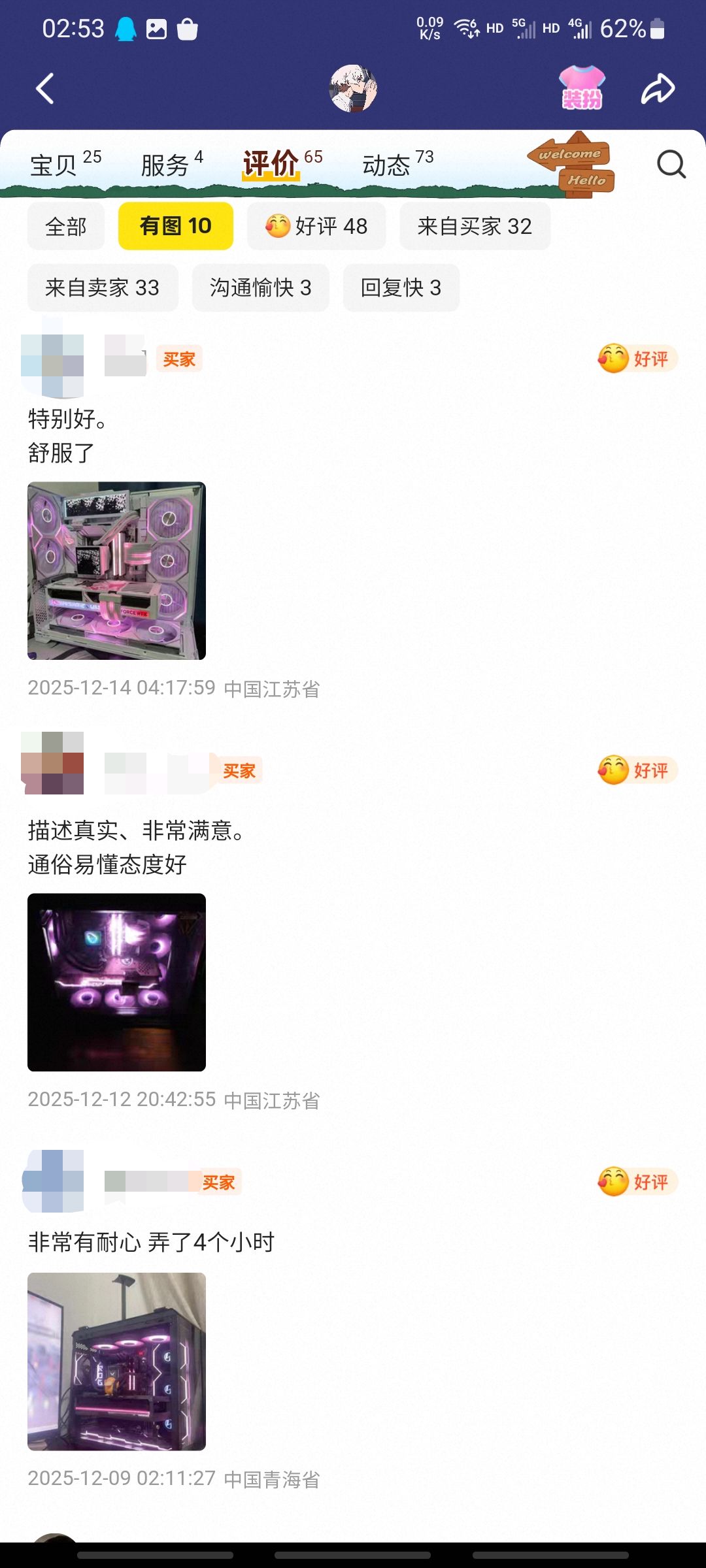This screenshot has width=706, height=1568.
Task: Share this seller's profile page
Action: [x=657, y=89]
